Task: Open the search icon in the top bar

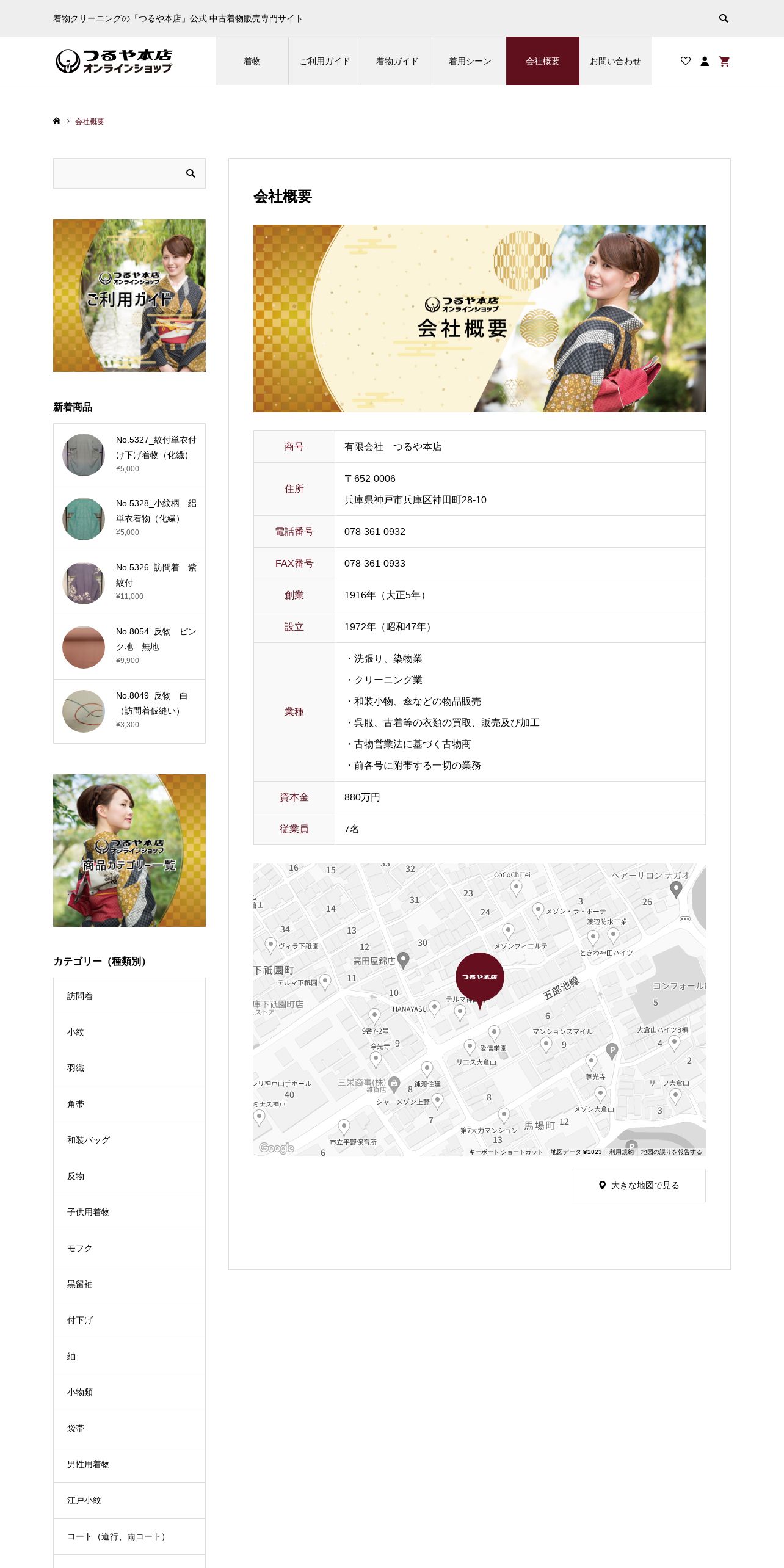Action: [724, 18]
